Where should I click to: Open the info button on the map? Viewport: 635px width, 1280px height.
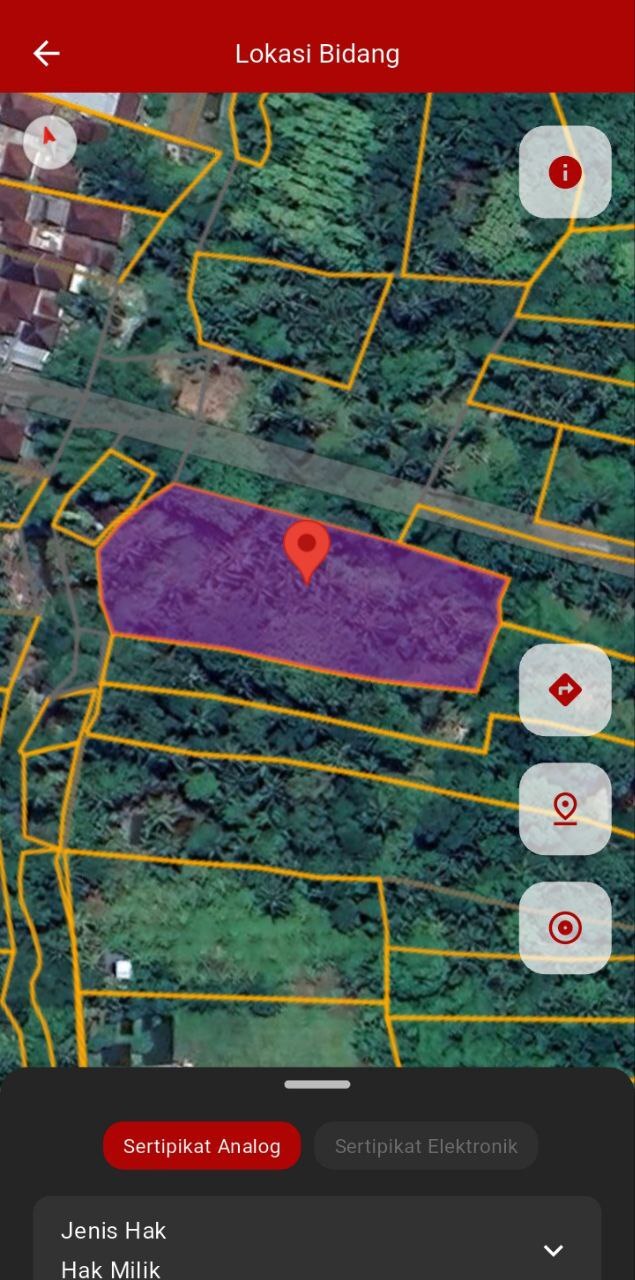565,172
